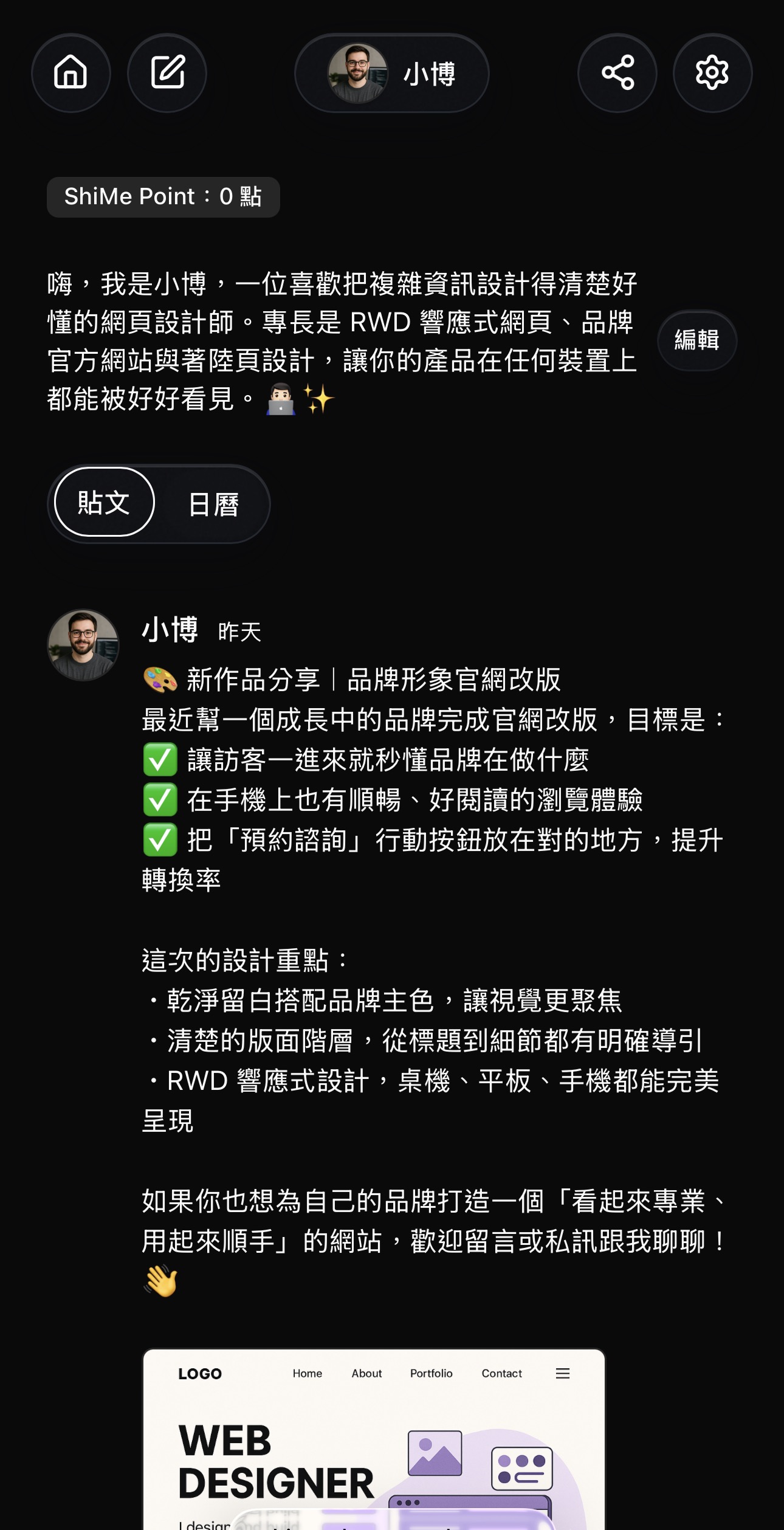Tap the profile avatar in the top bar

[359, 73]
